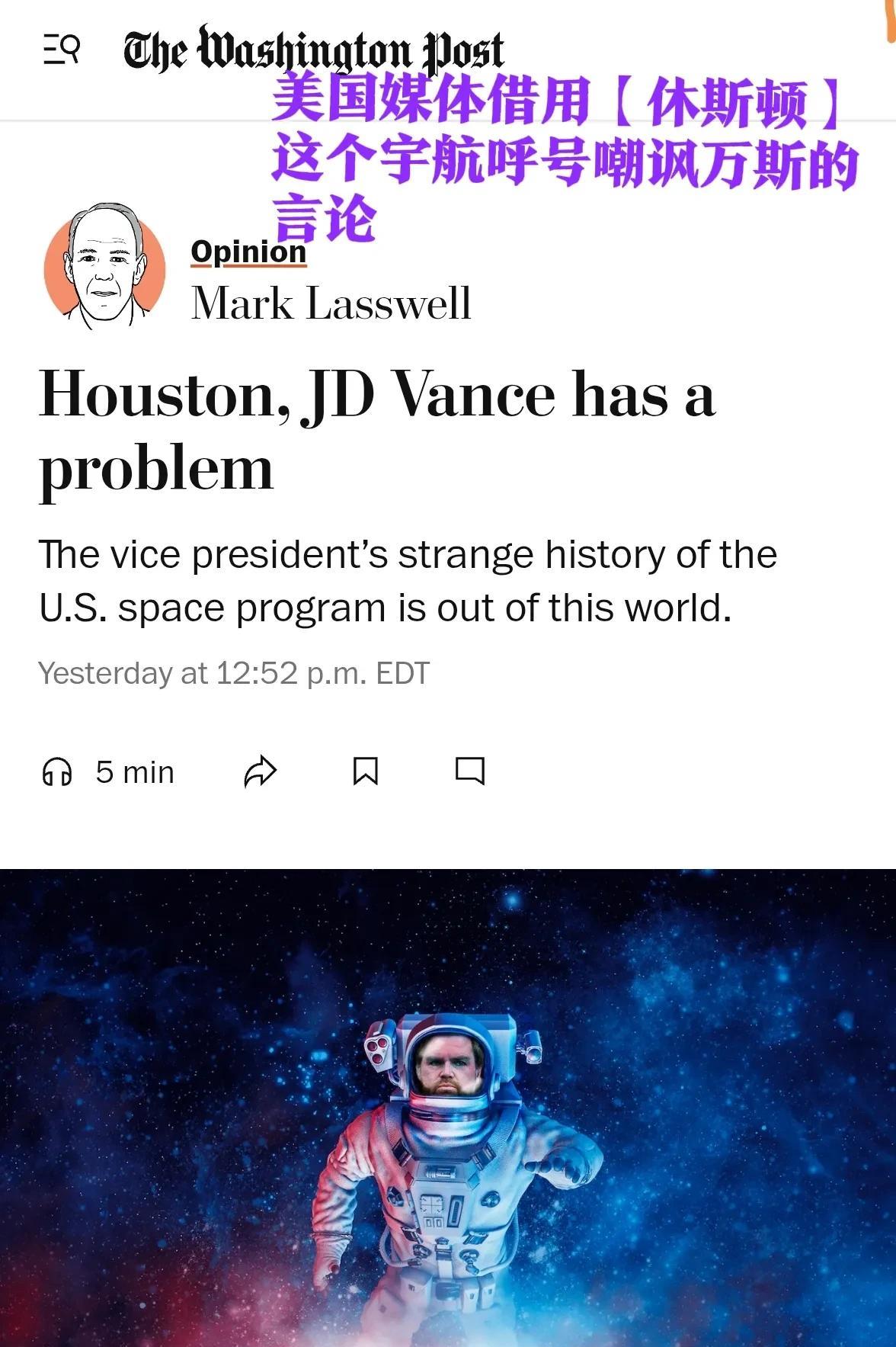Bookmark the JD Vance article
The width and height of the screenshot is (896, 1347).
(366, 771)
